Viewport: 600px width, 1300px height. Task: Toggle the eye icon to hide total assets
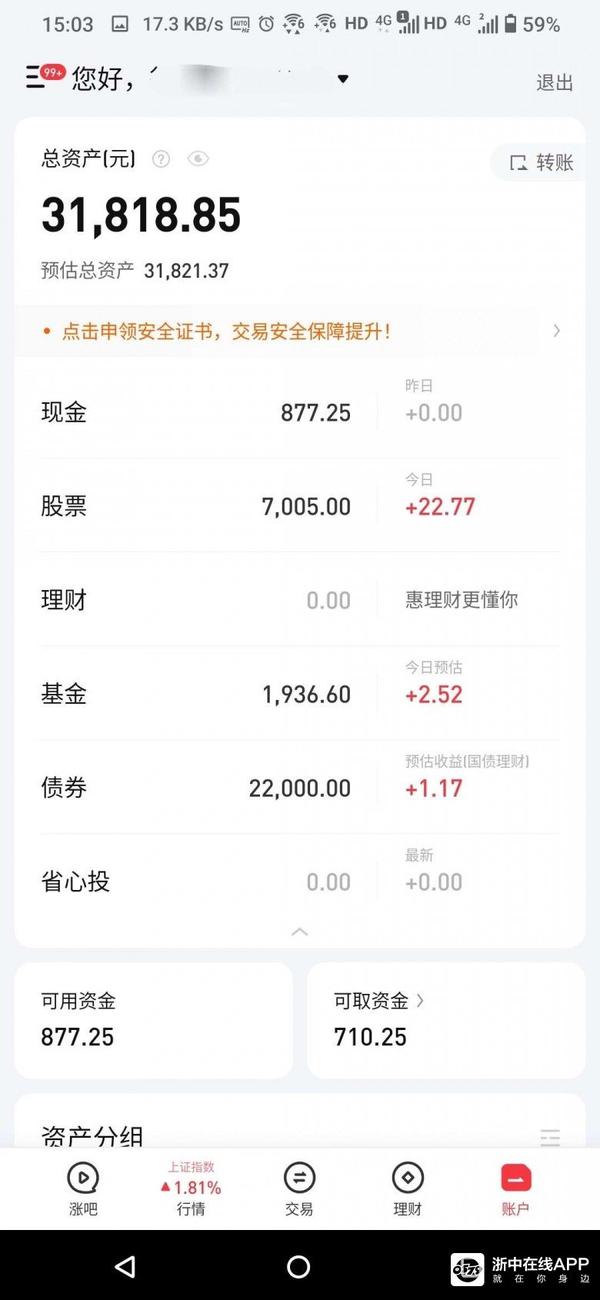[198, 159]
